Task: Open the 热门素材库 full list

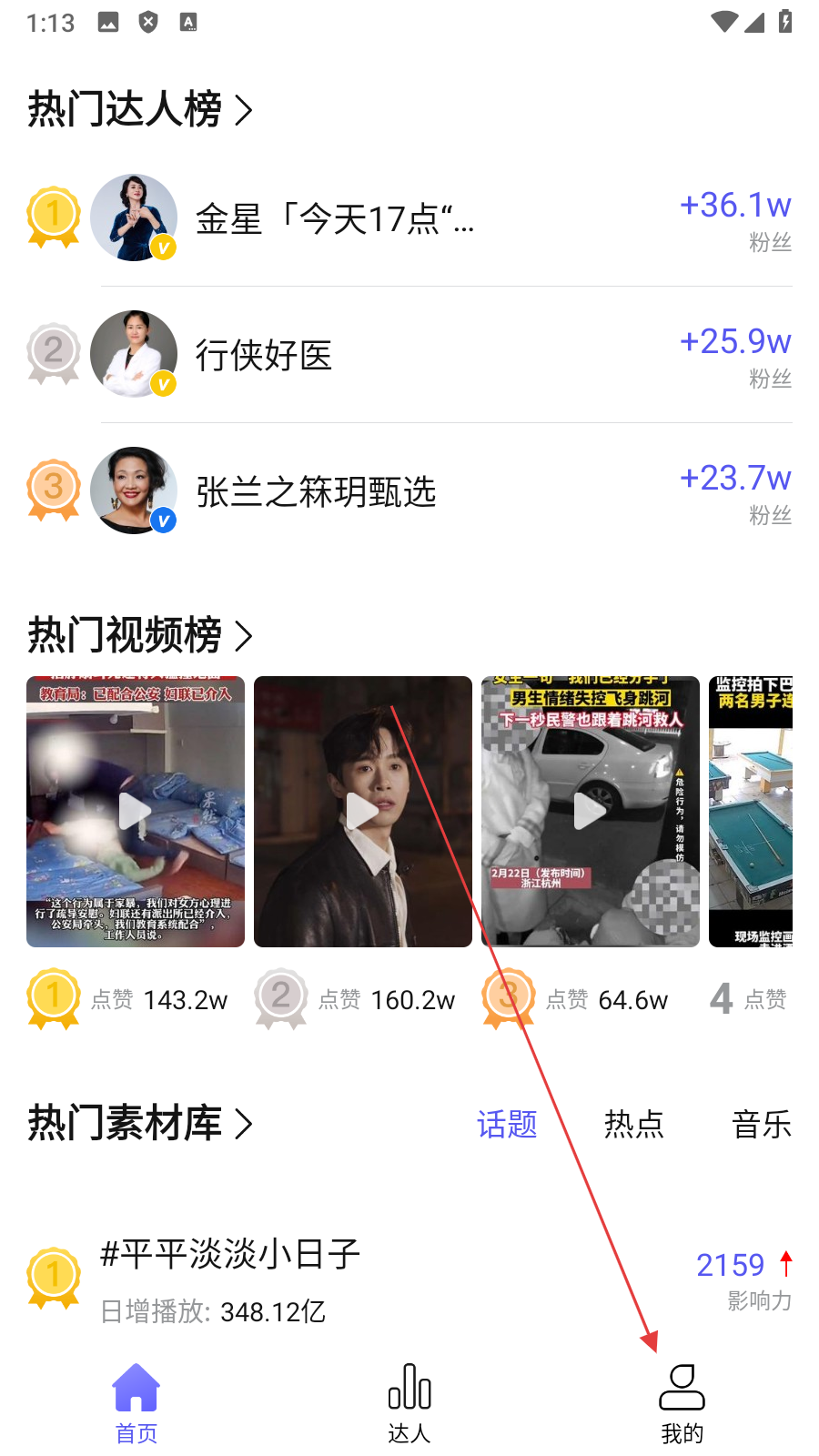Action: tap(140, 1124)
